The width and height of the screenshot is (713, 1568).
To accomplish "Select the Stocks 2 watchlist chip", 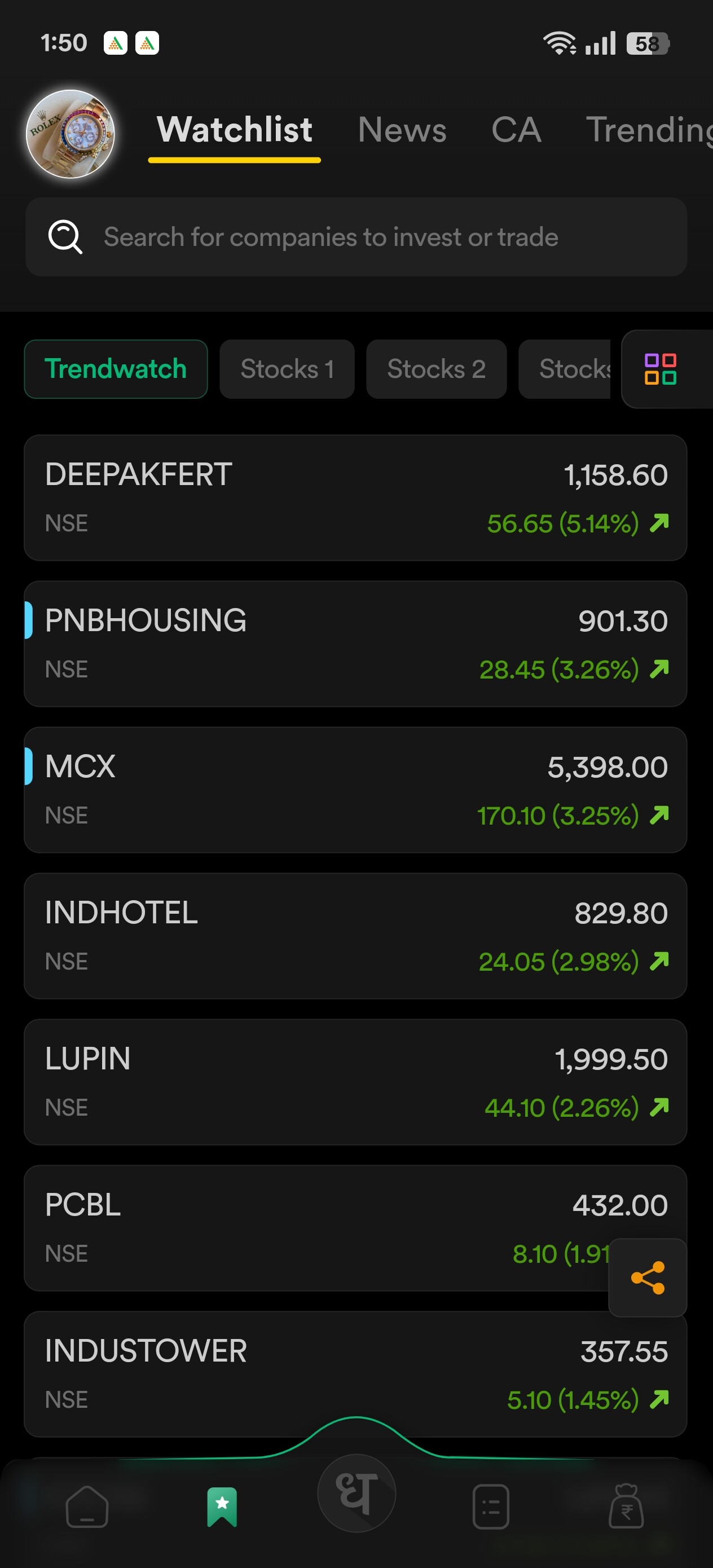I will (x=436, y=369).
